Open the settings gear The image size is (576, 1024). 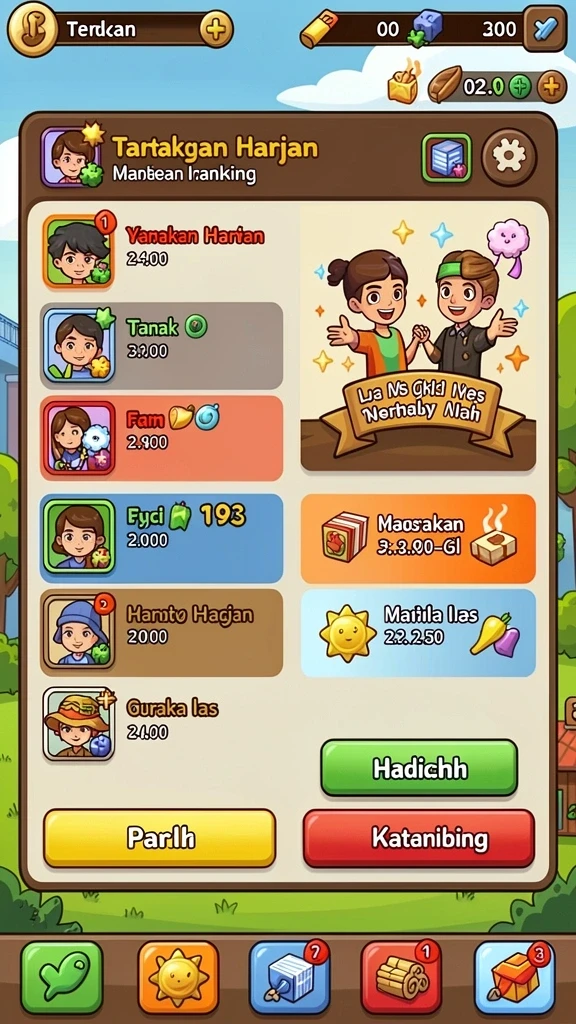[x=509, y=157]
